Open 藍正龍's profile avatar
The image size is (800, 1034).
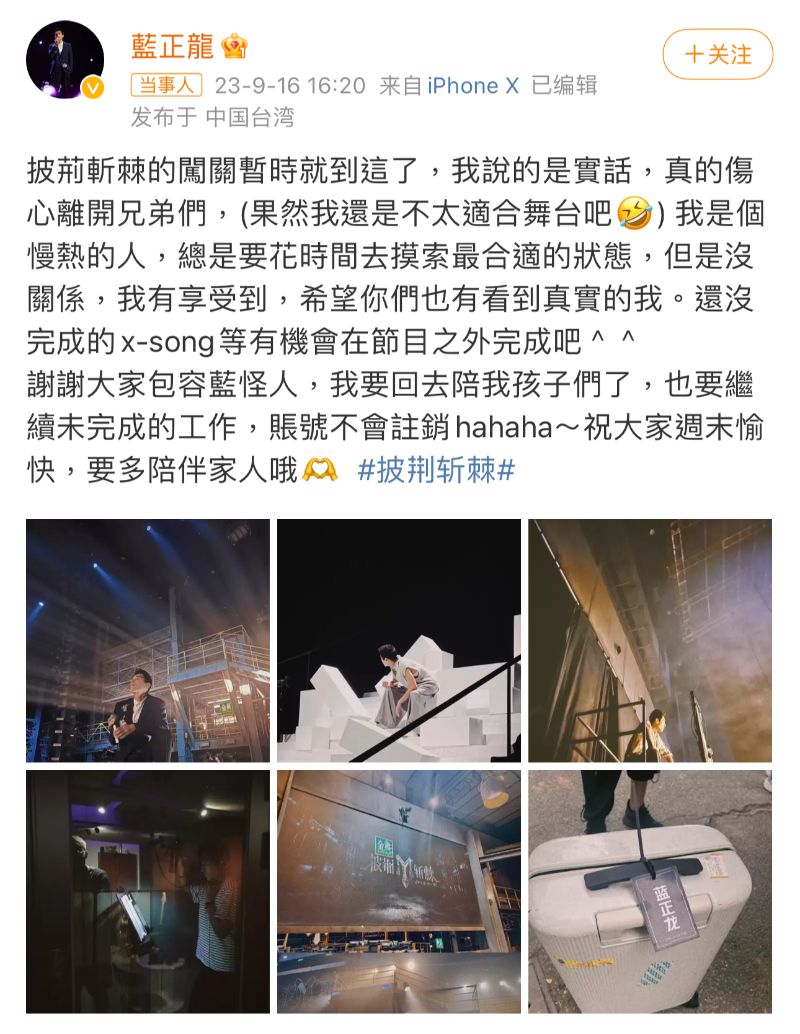point(64,60)
